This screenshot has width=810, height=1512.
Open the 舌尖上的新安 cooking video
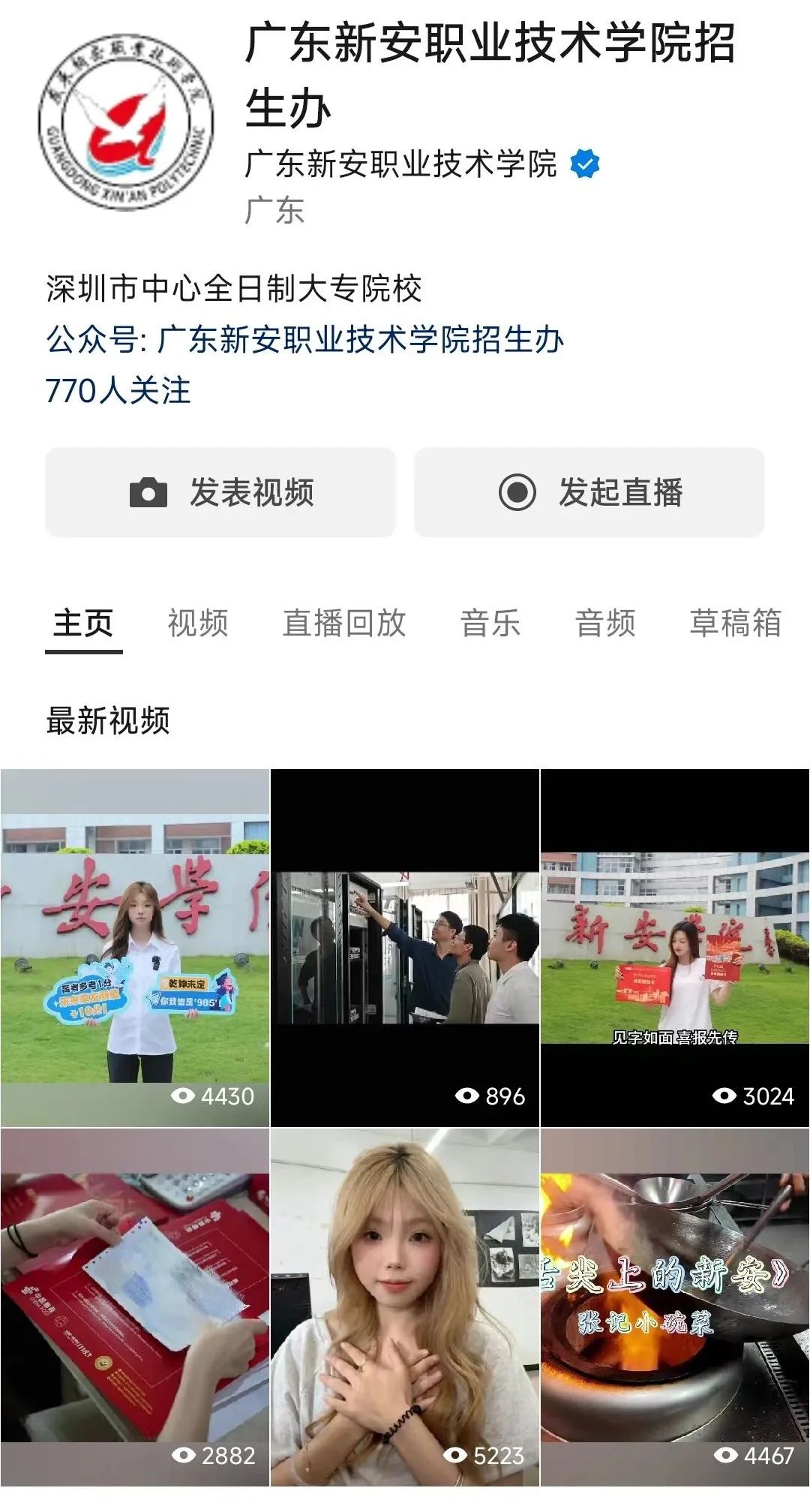click(x=675, y=1306)
